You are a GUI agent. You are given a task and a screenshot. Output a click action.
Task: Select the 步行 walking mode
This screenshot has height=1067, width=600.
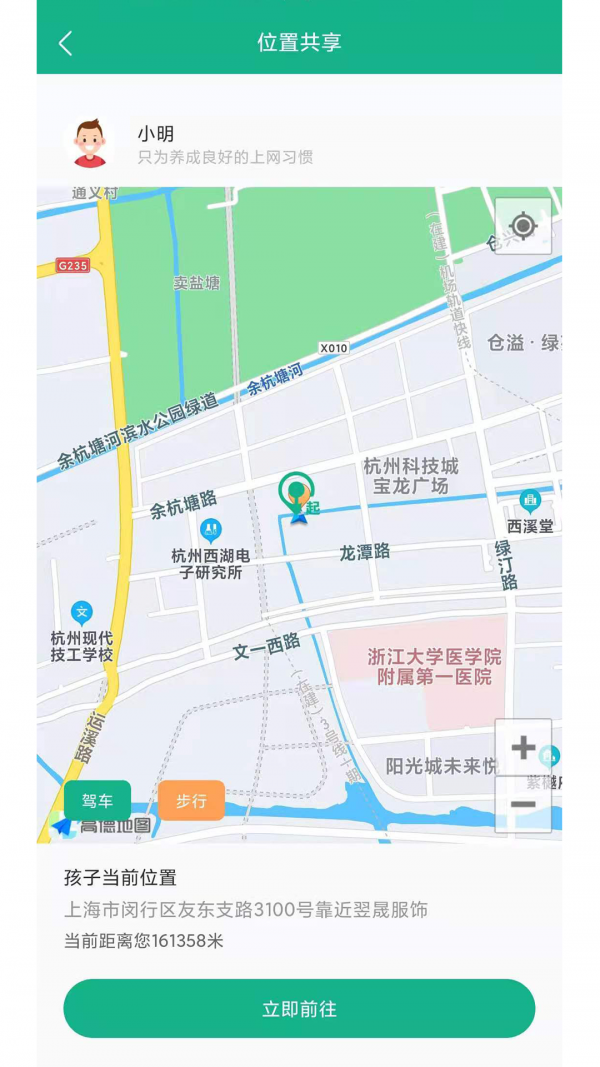point(191,800)
